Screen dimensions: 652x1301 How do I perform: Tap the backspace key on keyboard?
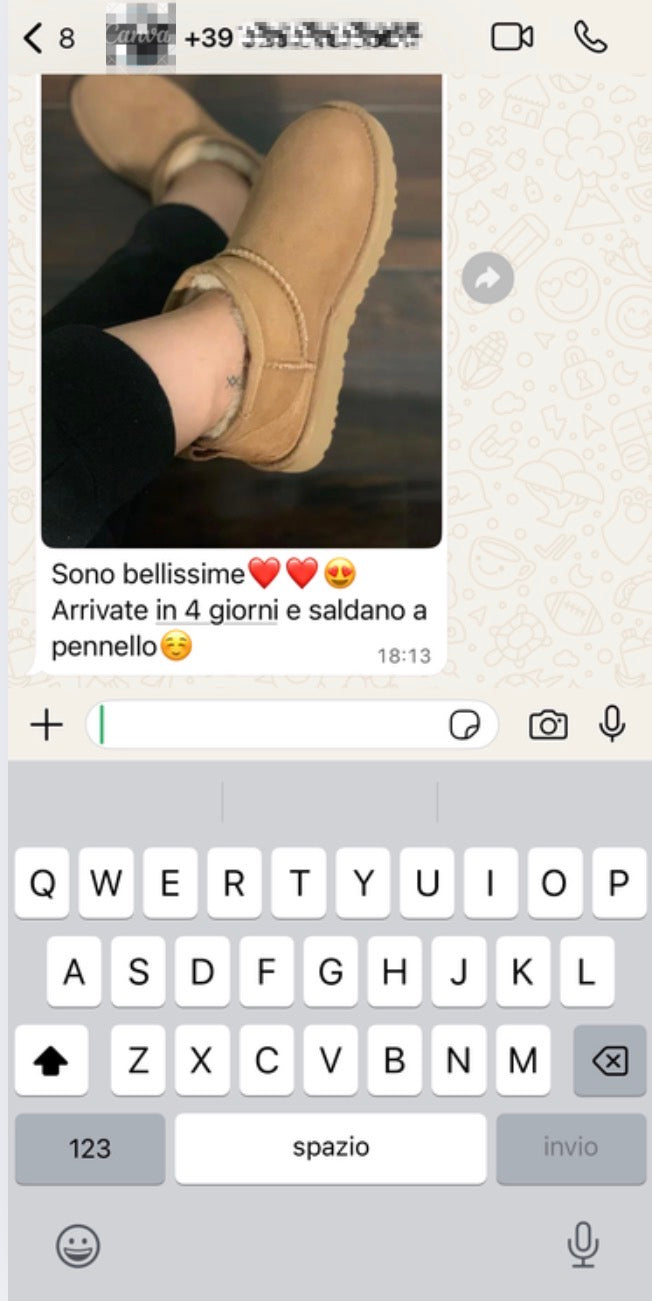pyautogui.click(x=609, y=1061)
